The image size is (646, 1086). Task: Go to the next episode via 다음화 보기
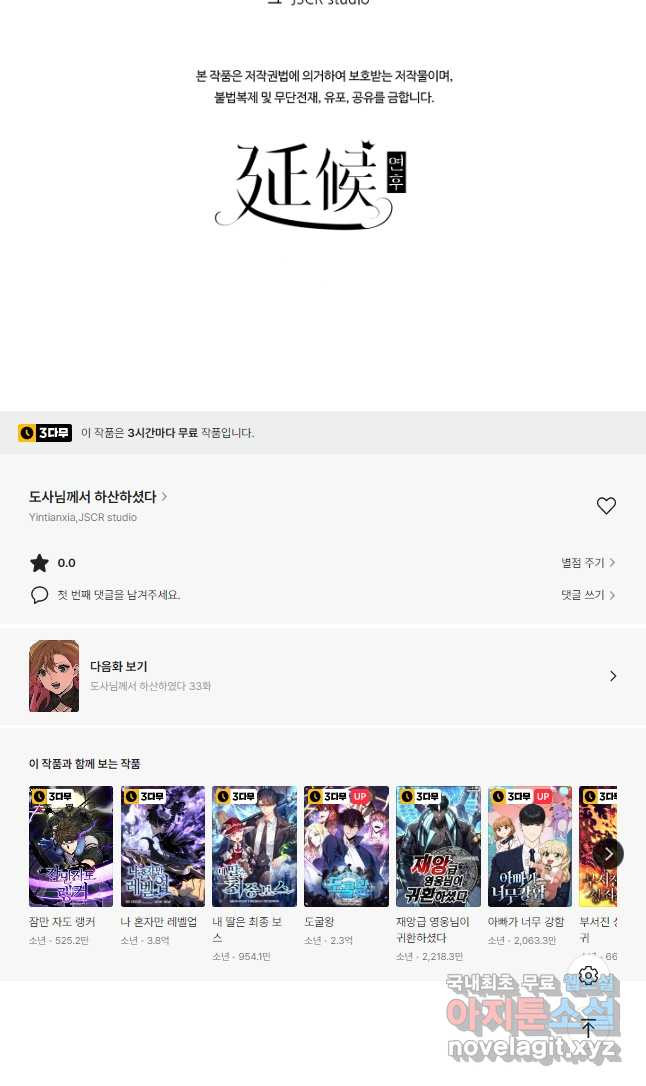point(322,676)
